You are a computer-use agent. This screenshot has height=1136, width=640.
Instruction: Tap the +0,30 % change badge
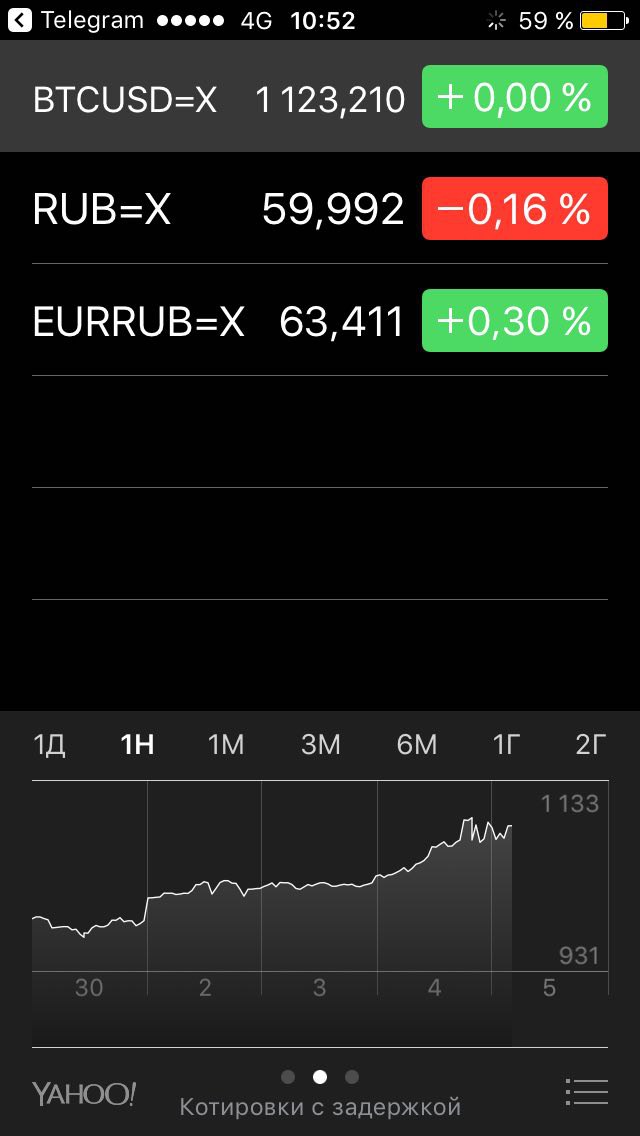tap(515, 320)
